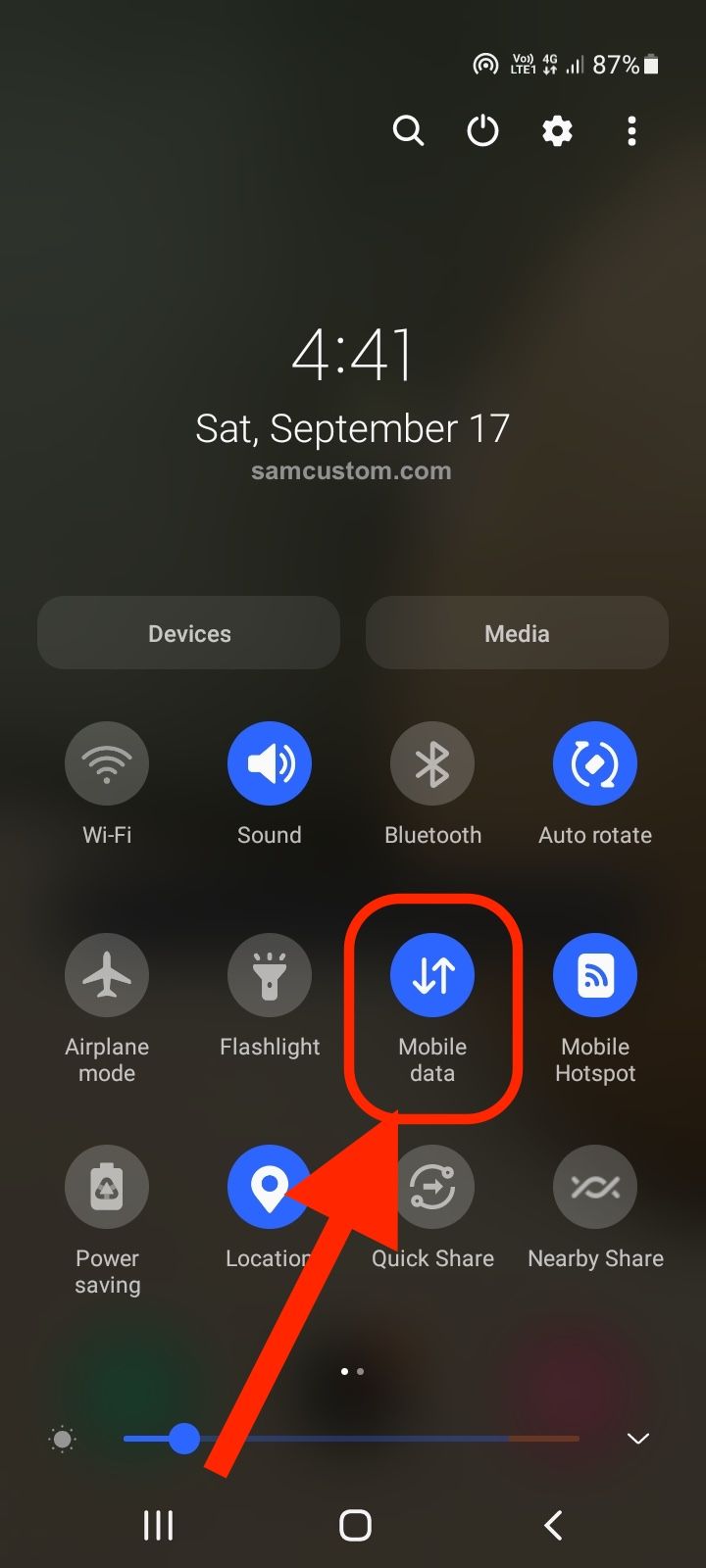Open quick settings search
The image size is (706, 1568).
pyautogui.click(x=408, y=130)
